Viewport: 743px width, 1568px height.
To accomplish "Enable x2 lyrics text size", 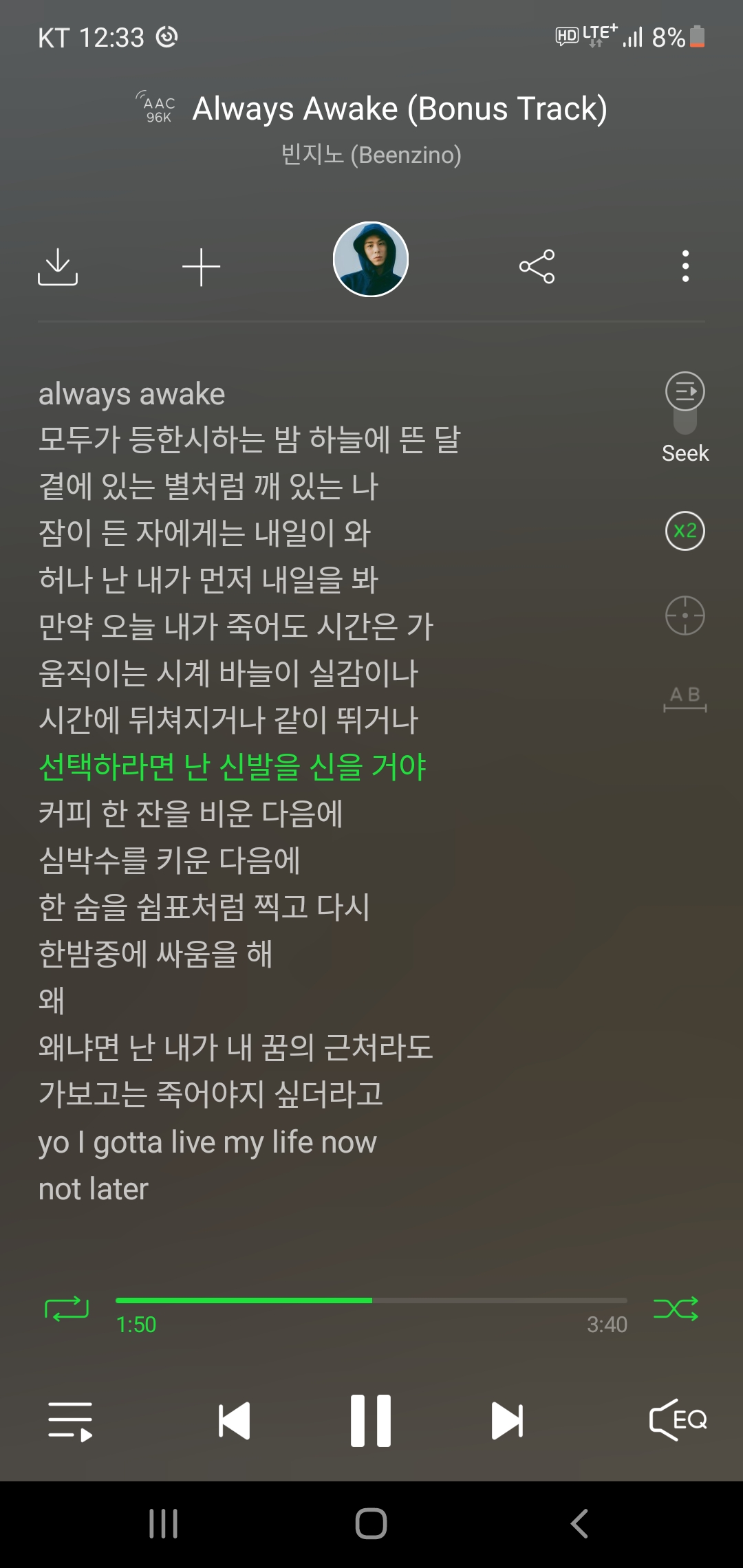I will click(685, 531).
